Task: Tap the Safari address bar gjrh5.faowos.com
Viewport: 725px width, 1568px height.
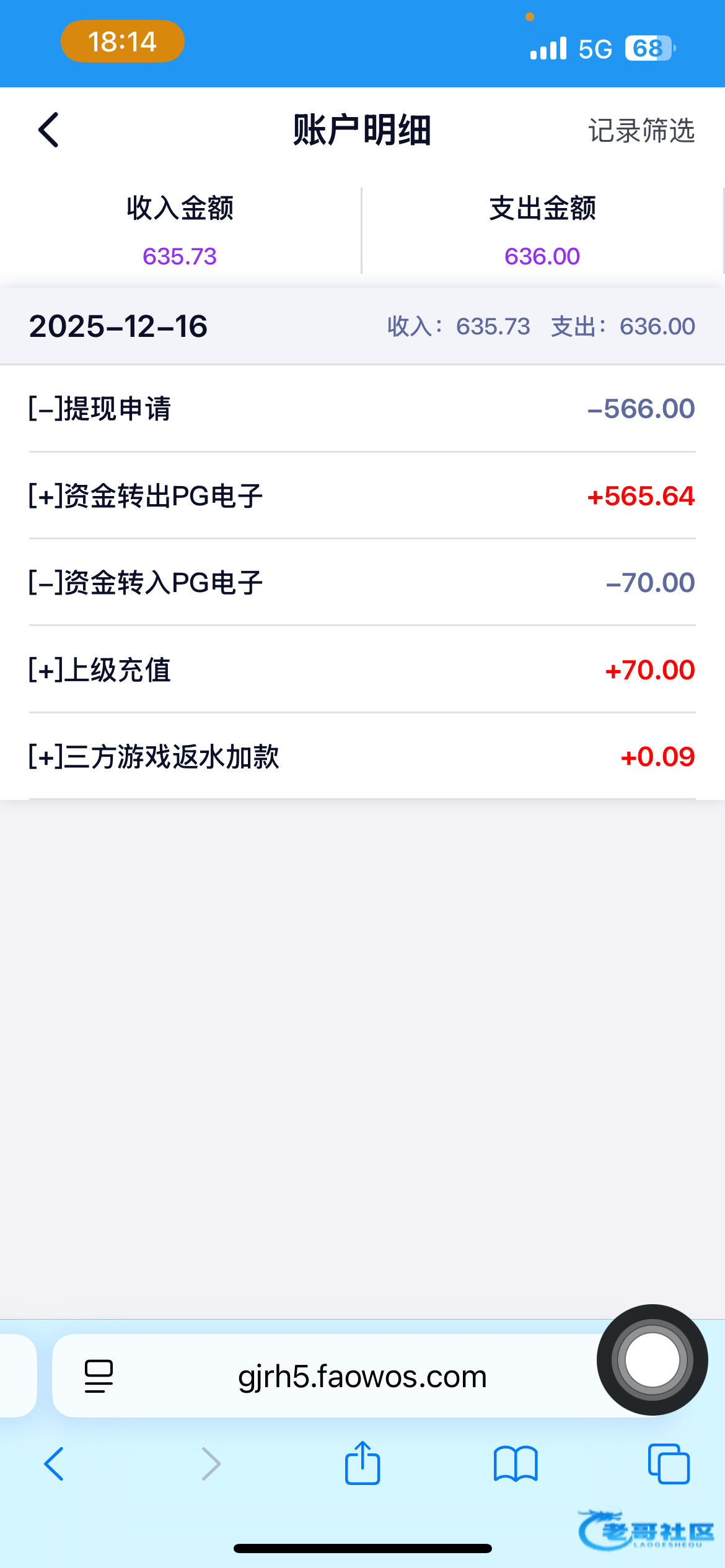Action: pyautogui.click(x=362, y=1376)
